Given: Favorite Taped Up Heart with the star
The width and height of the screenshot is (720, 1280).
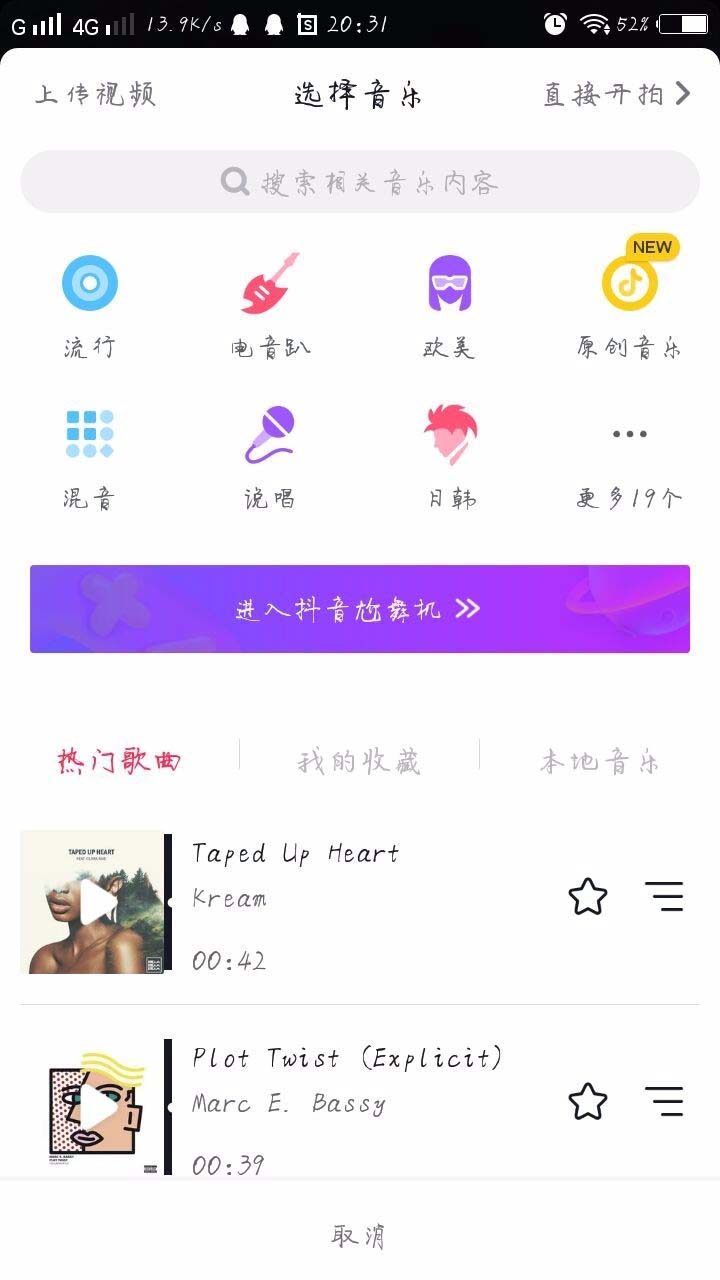Looking at the screenshot, I should (x=588, y=897).
